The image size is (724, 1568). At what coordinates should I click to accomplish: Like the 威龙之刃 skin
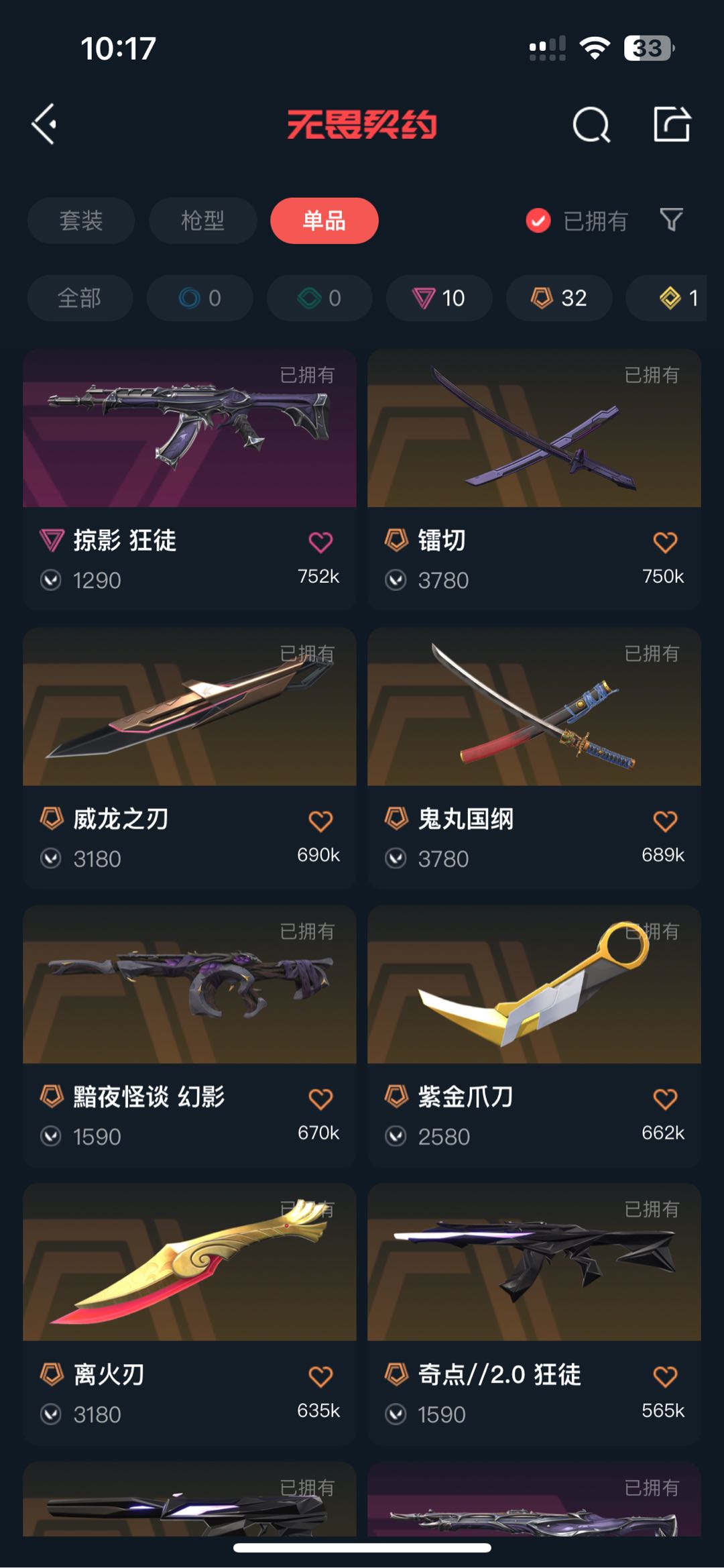tap(320, 821)
